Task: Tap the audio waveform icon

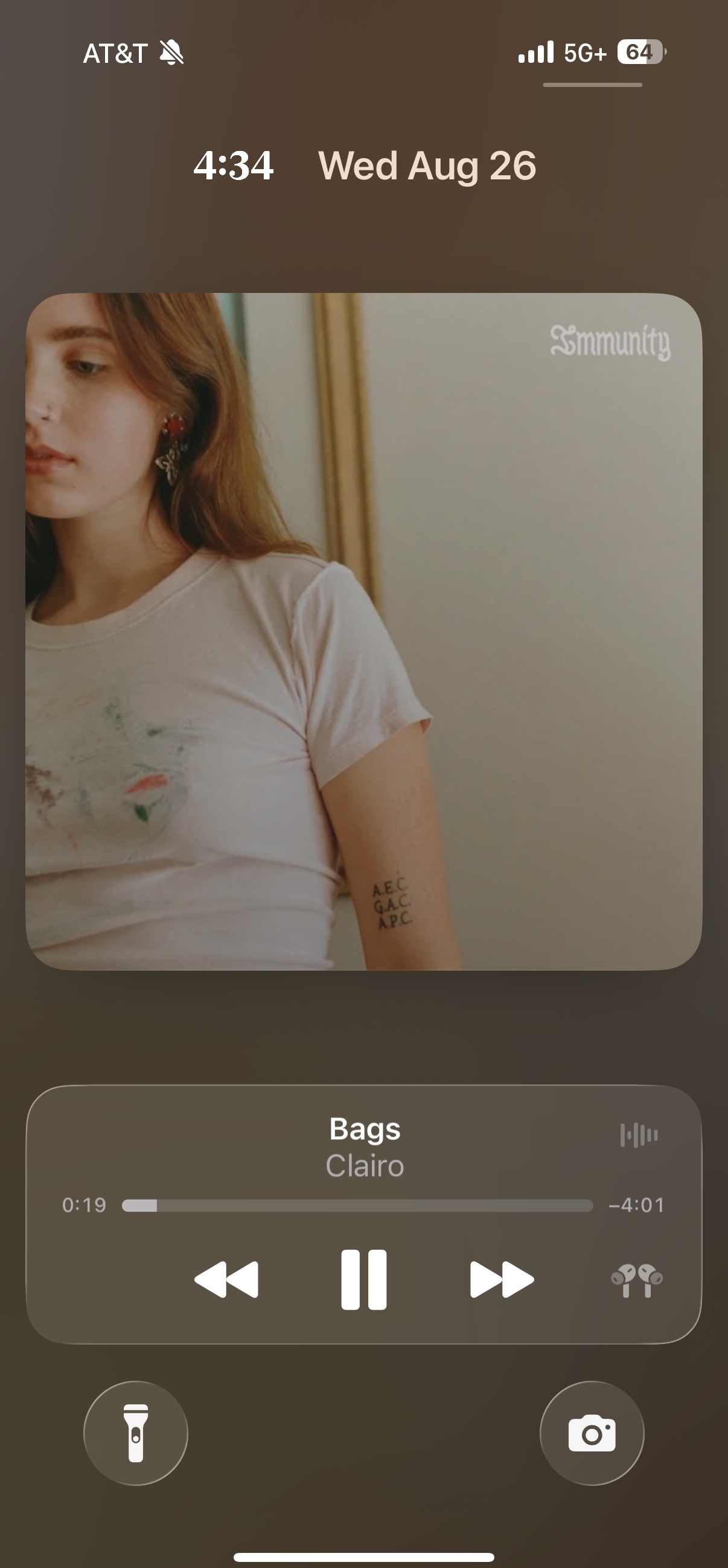Action: [x=639, y=1135]
